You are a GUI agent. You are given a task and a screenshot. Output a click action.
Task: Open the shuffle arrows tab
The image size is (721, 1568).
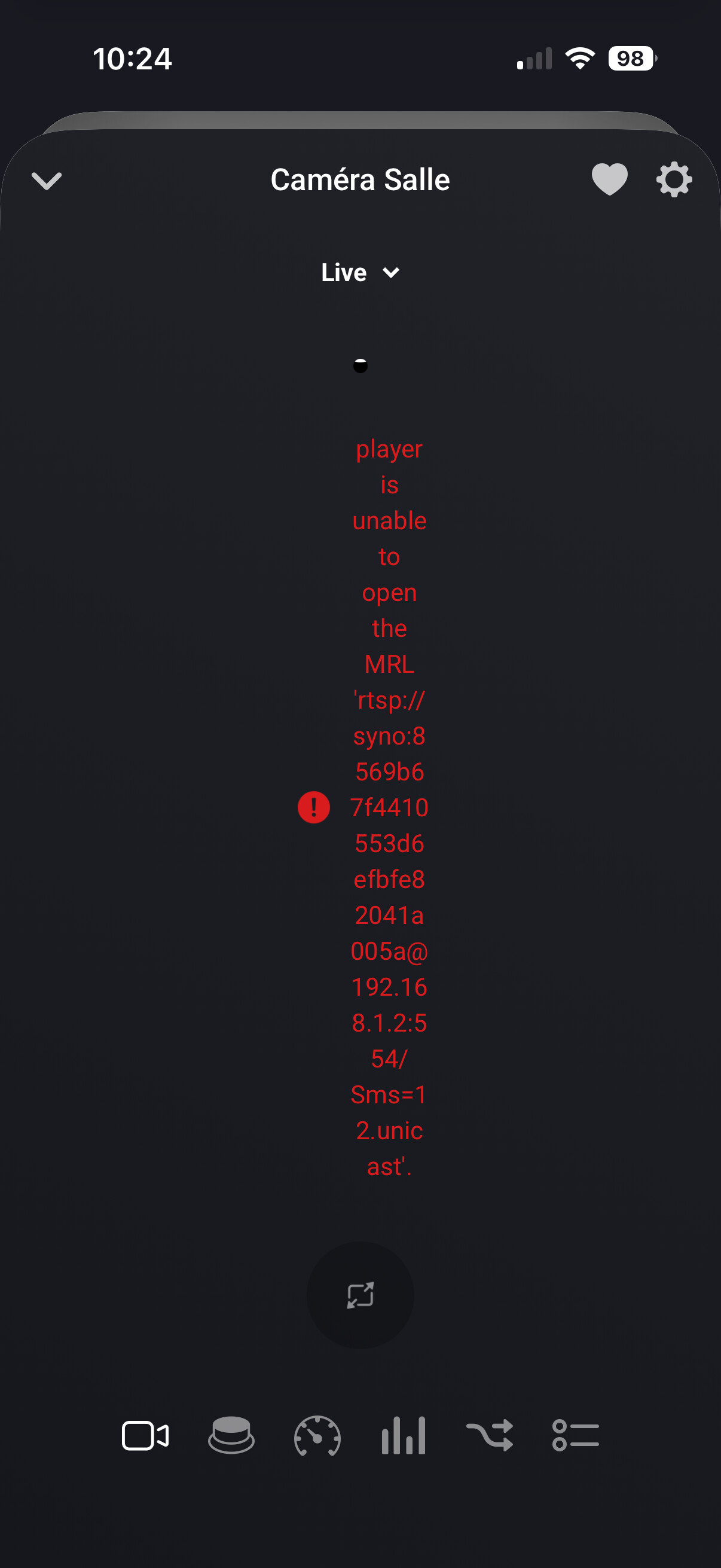coord(490,1436)
